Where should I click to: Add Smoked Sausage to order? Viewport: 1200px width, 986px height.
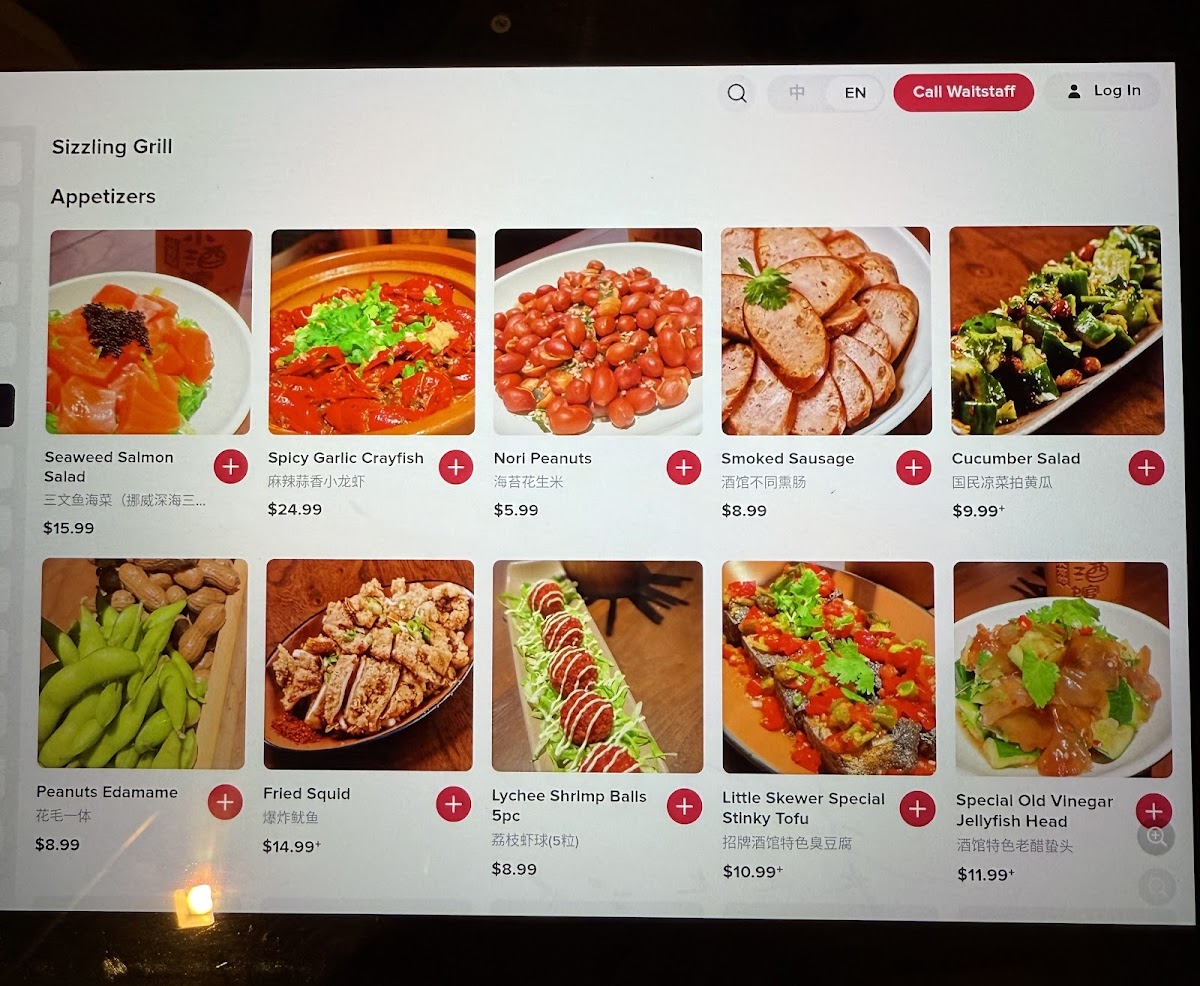pyautogui.click(x=913, y=467)
